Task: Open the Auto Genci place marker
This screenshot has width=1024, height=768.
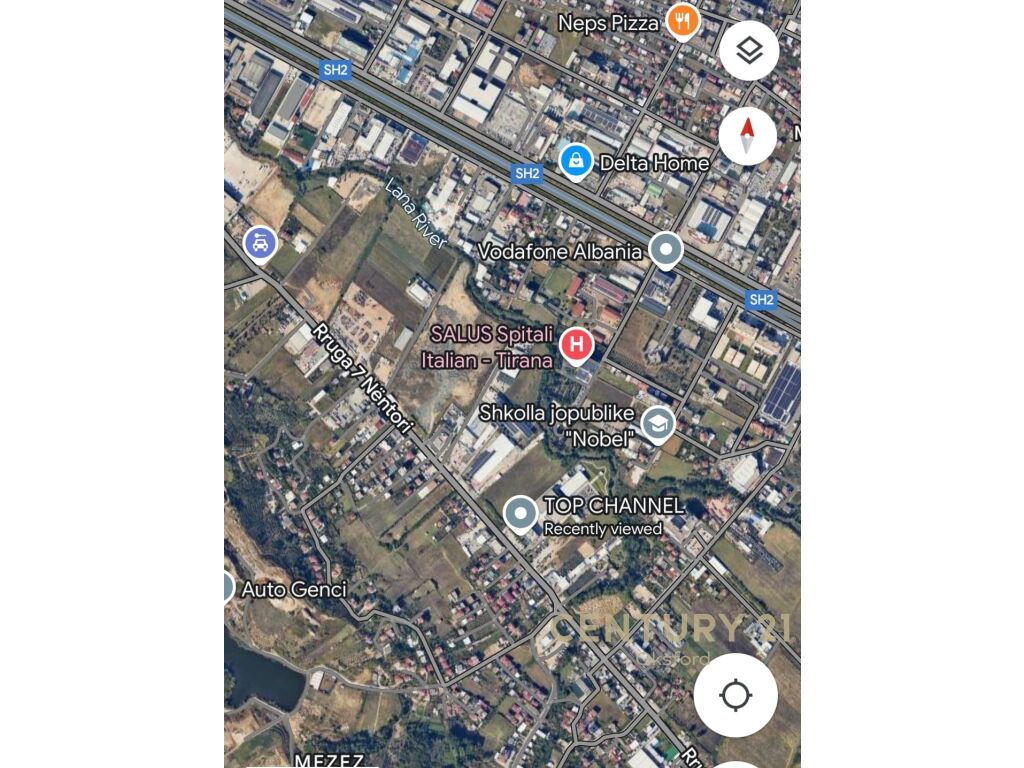Action: [229, 588]
